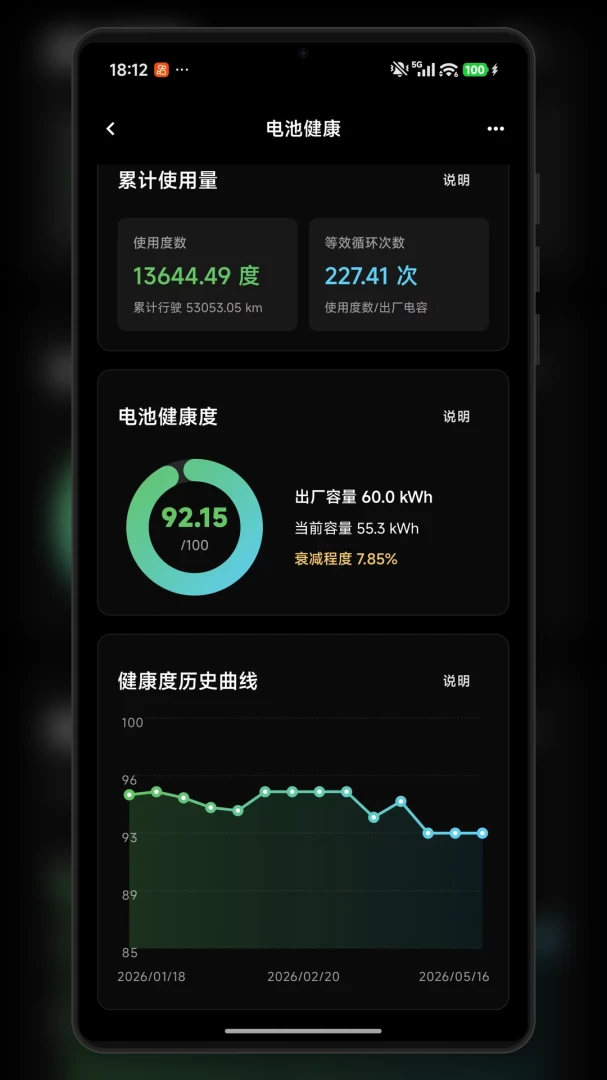Open the three-dot overflow menu

point(495,129)
